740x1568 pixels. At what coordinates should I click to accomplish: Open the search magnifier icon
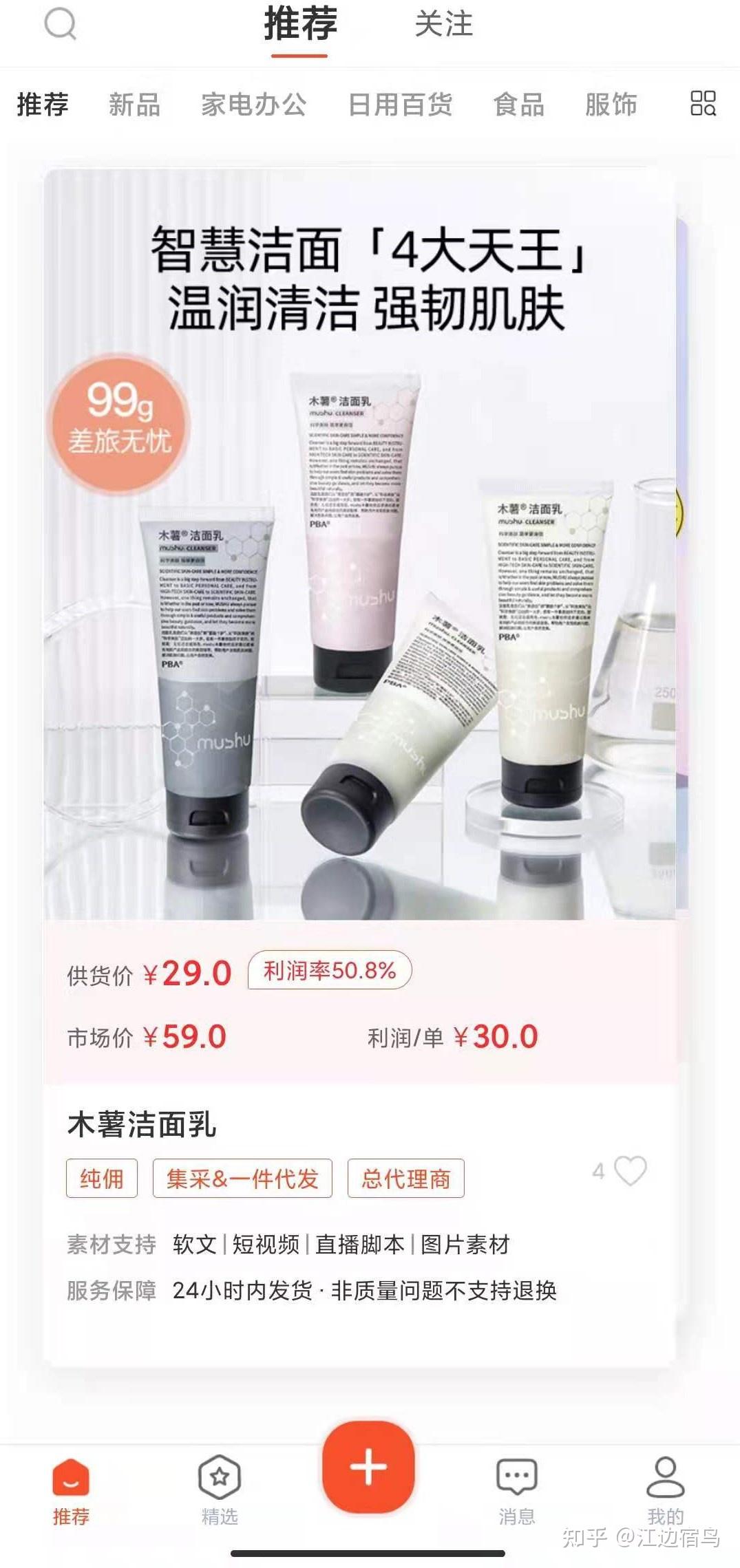pos(61,24)
